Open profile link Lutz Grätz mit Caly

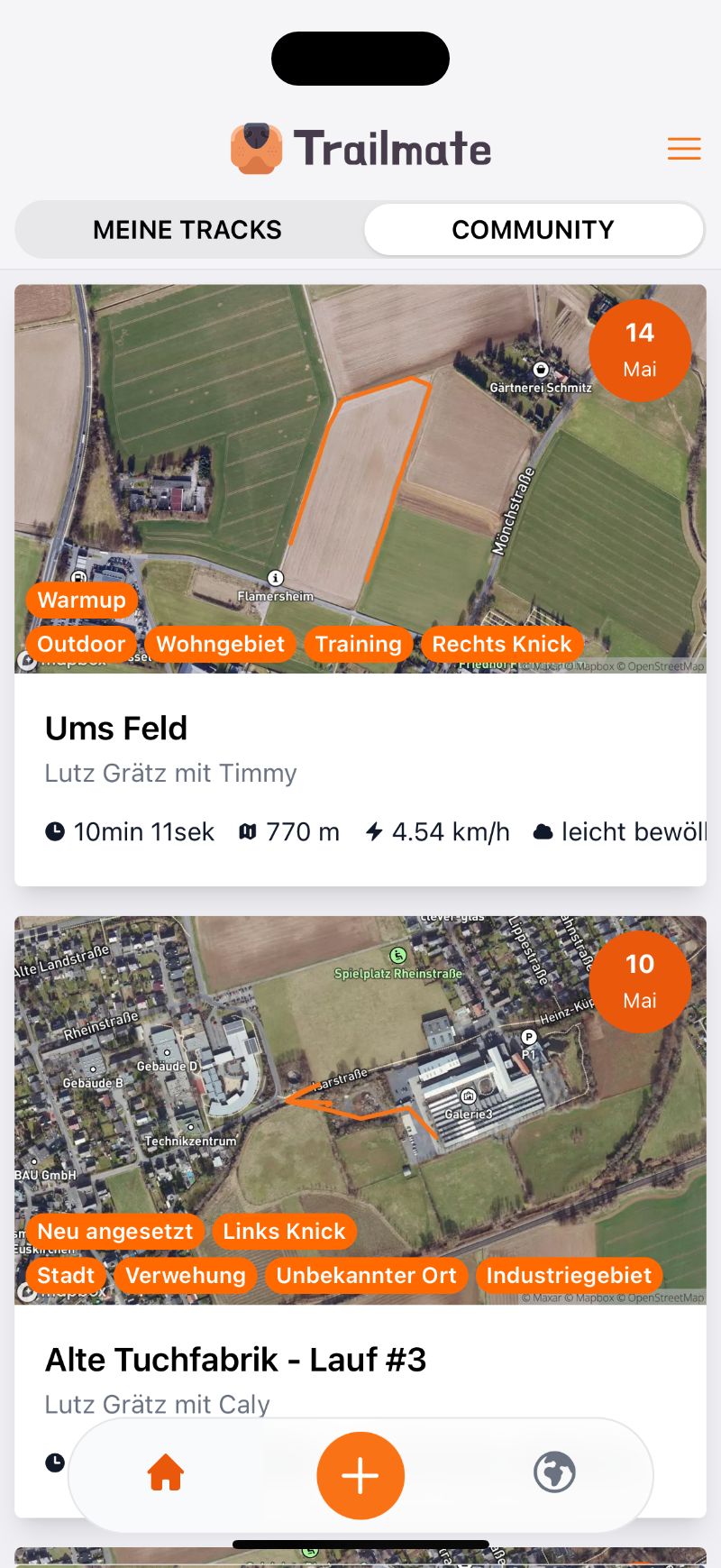coord(157,1404)
